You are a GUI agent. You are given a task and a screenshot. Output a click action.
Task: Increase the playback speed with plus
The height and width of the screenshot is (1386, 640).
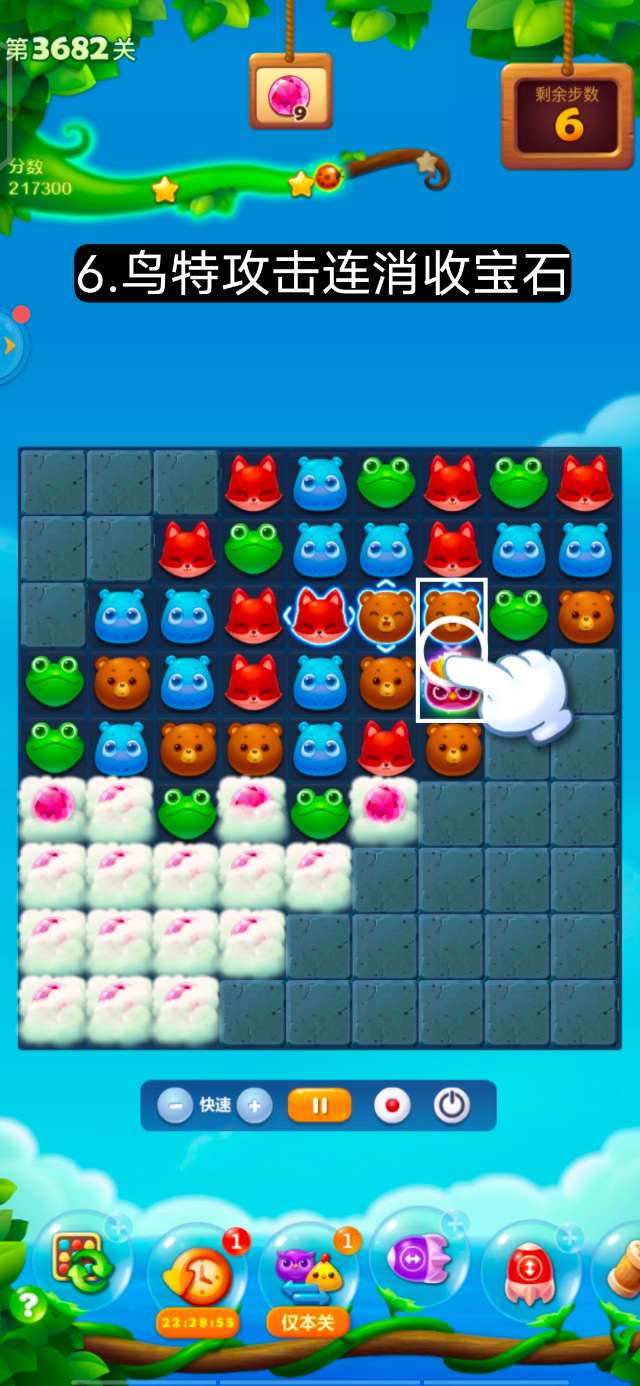click(255, 1106)
